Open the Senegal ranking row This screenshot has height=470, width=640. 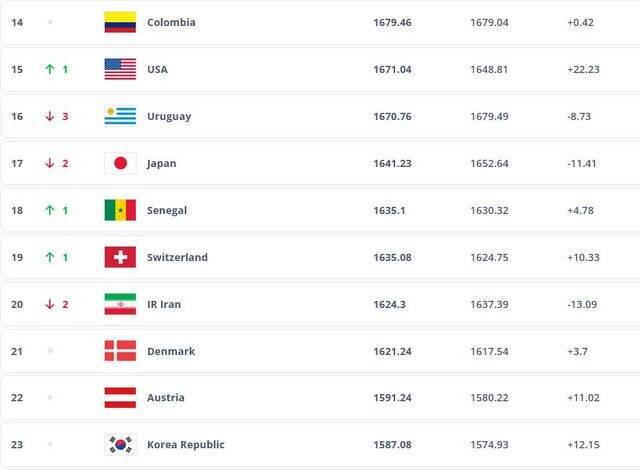[166, 210]
